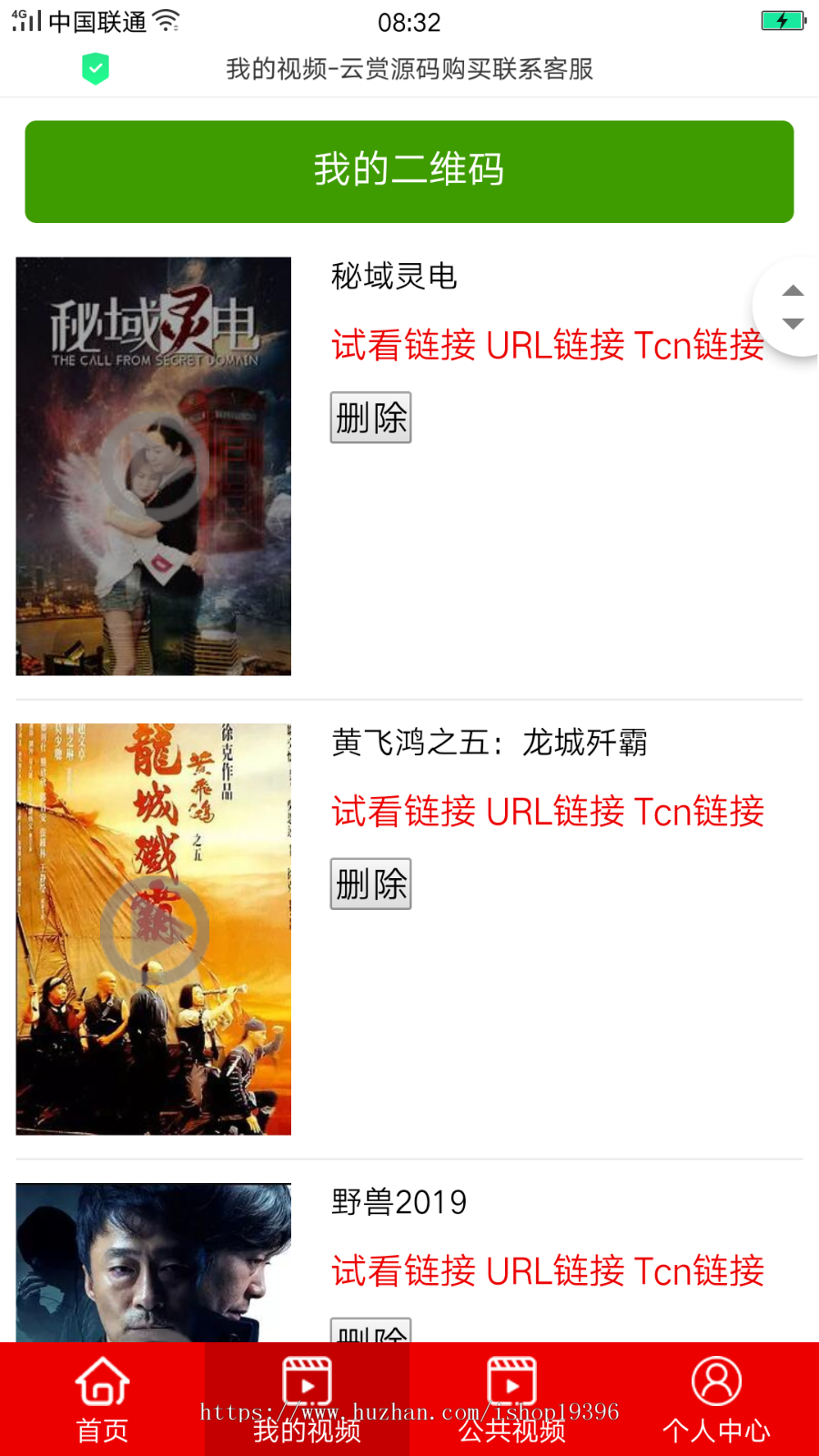Open the 个人中心 profile icon
The image size is (819, 1456).
717,1380
